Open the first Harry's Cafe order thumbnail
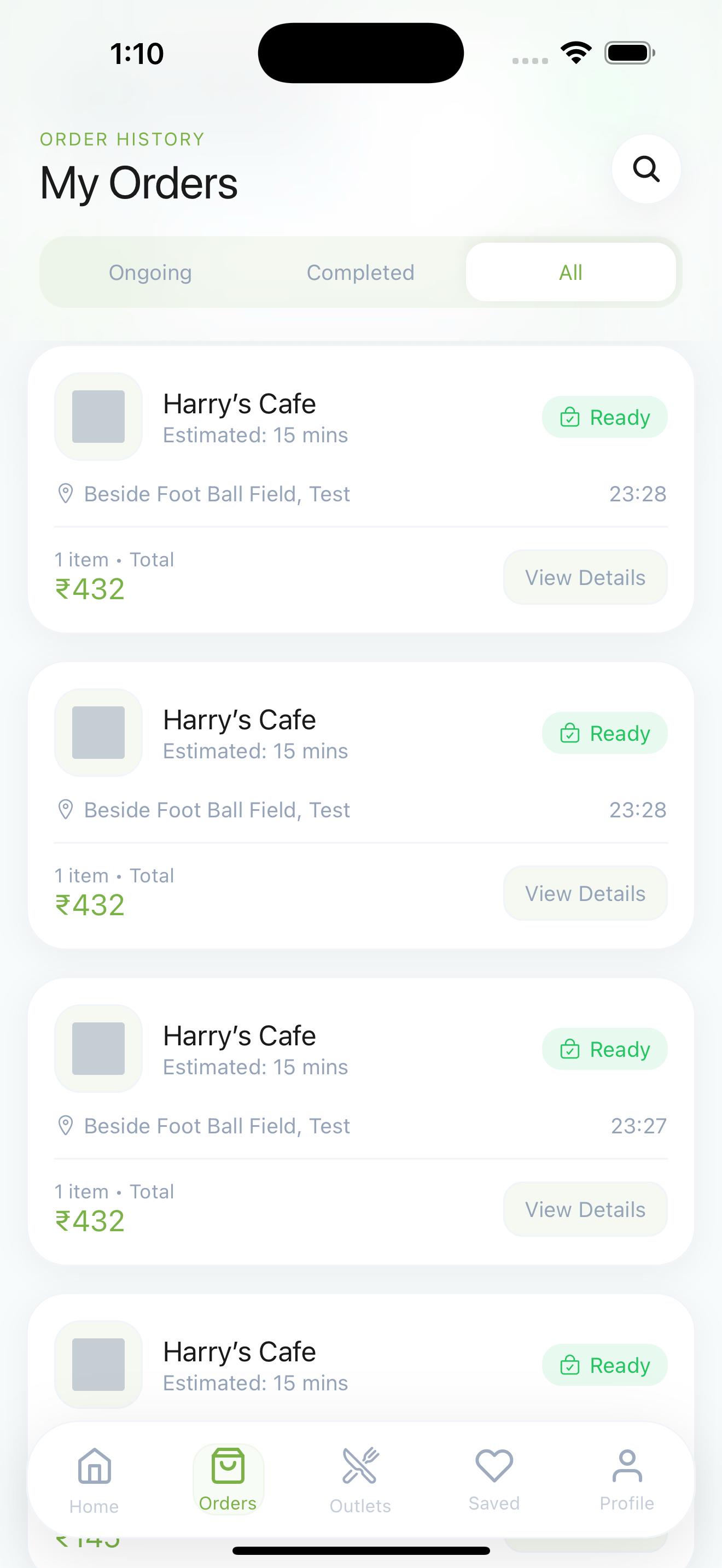722x1568 pixels. (x=98, y=417)
